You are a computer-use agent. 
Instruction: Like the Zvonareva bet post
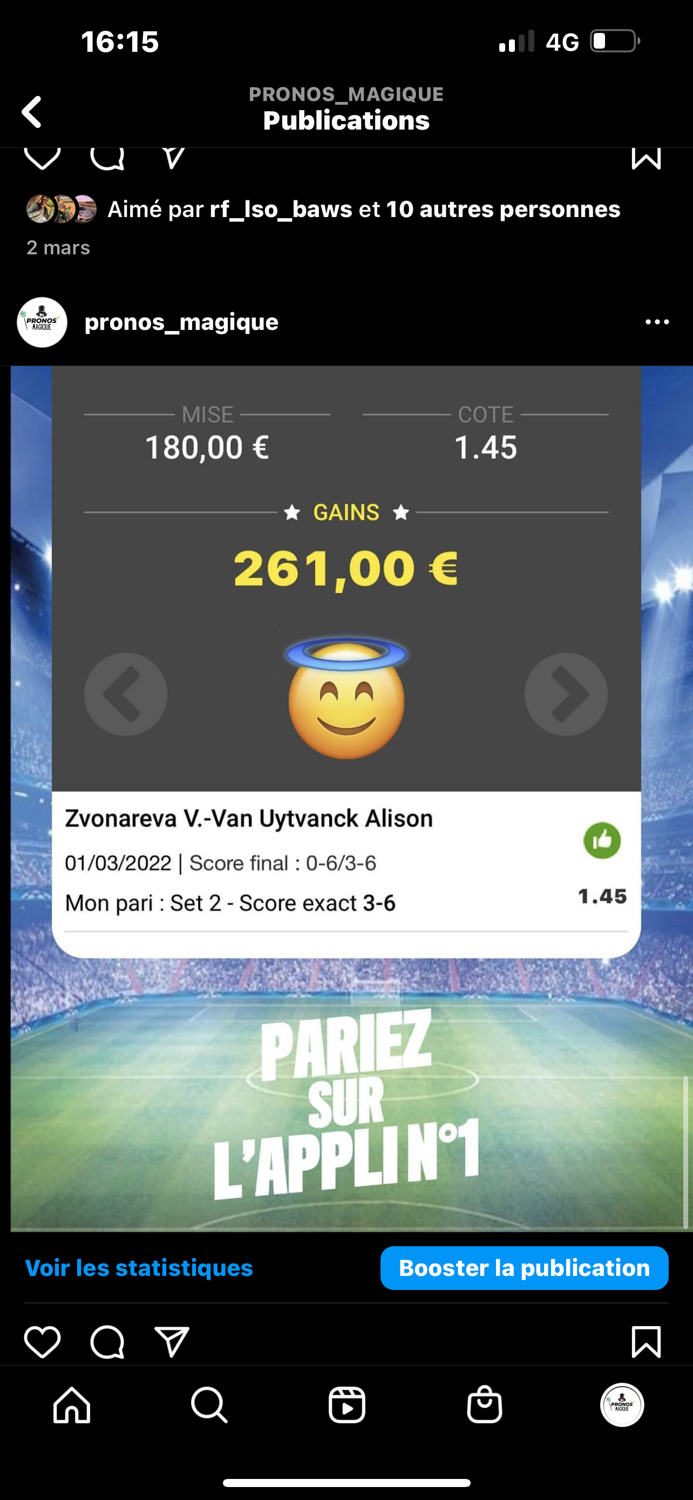click(x=42, y=1342)
